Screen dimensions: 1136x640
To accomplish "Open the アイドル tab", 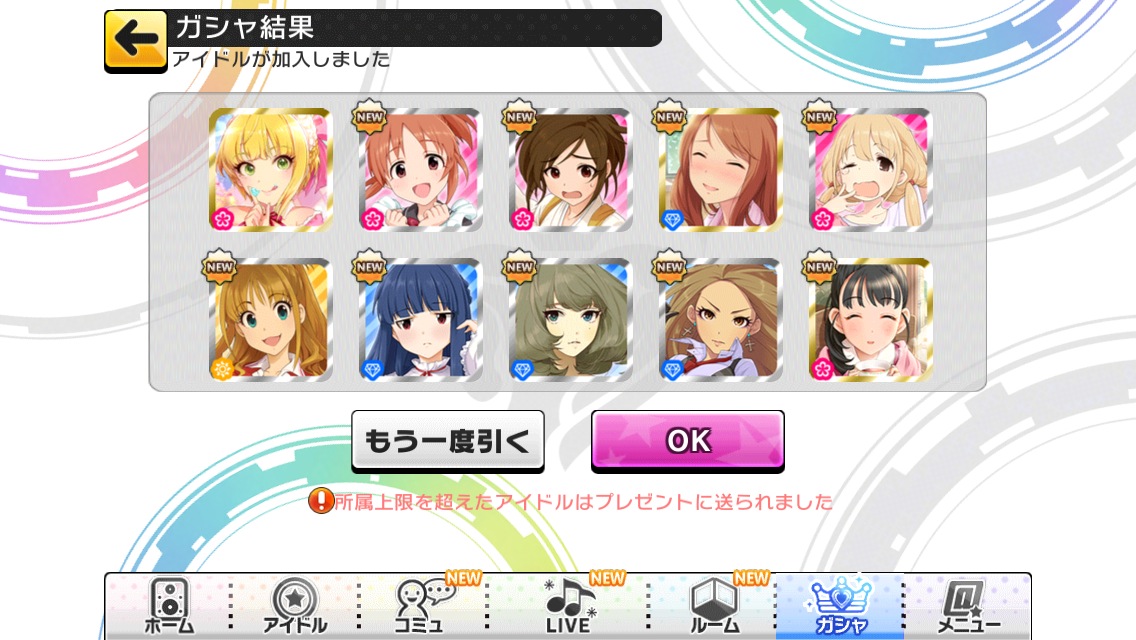I will pos(294,607).
